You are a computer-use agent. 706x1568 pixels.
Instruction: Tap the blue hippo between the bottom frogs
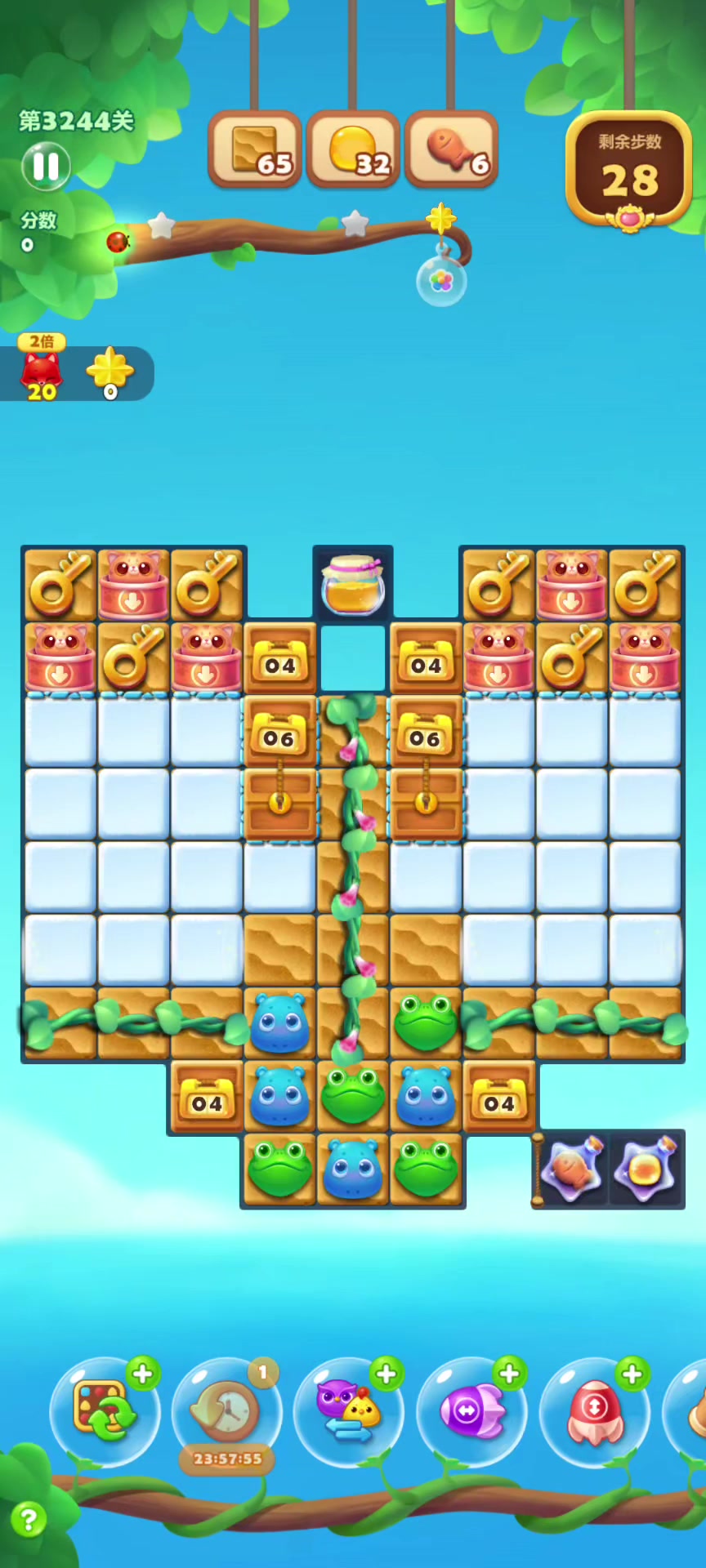(x=353, y=1169)
